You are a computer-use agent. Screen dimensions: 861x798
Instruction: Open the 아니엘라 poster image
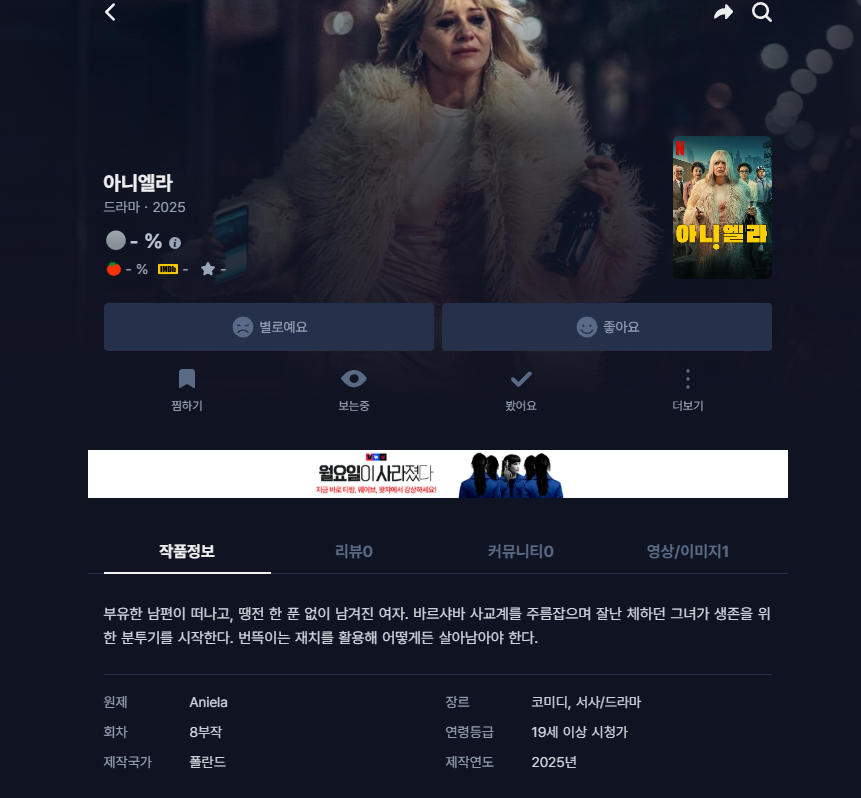[722, 207]
